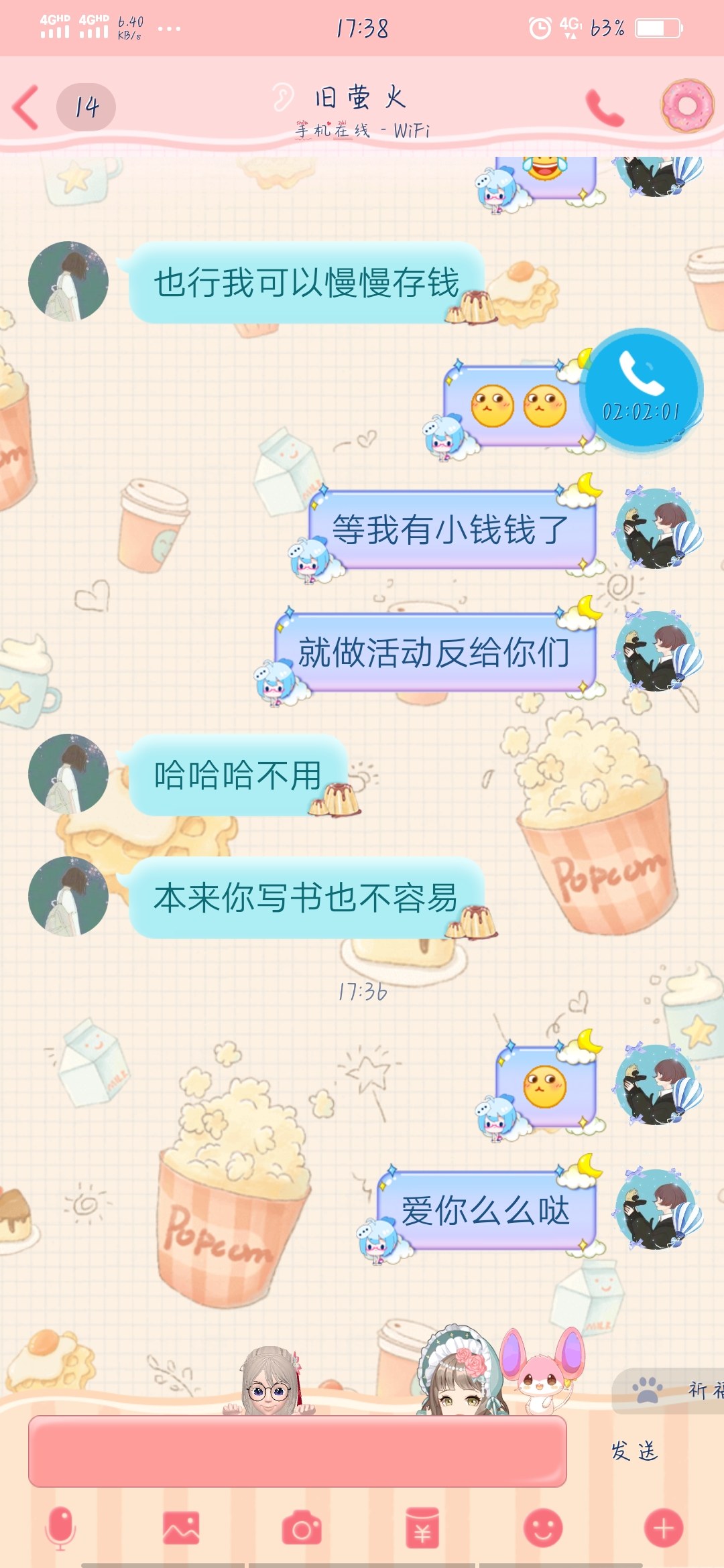The width and height of the screenshot is (724, 1568).
Task: Tap the message input field
Action: 297,1451
